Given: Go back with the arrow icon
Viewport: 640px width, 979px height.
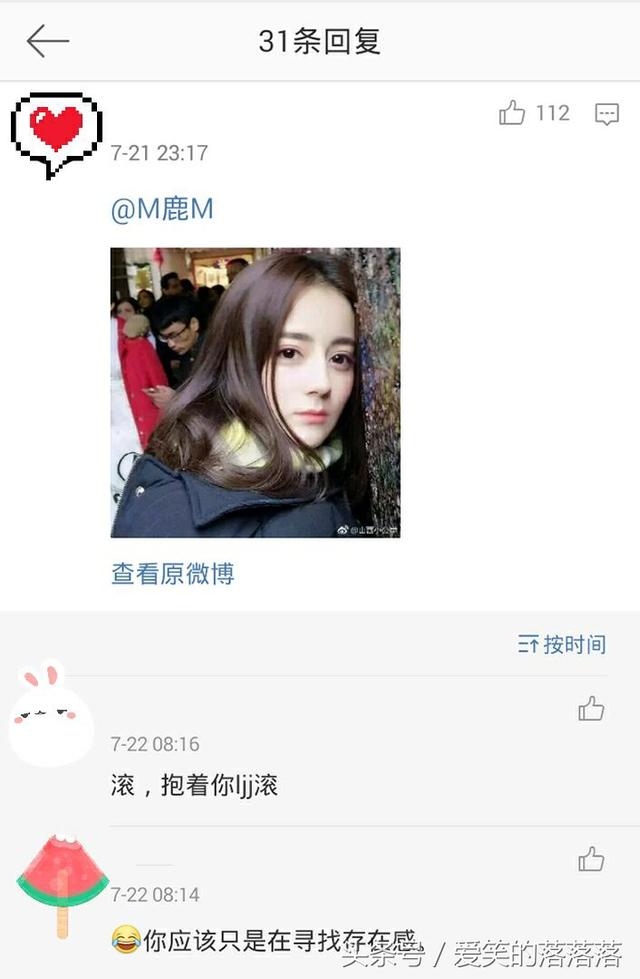Looking at the screenshot, I should (x=47, y=42).
